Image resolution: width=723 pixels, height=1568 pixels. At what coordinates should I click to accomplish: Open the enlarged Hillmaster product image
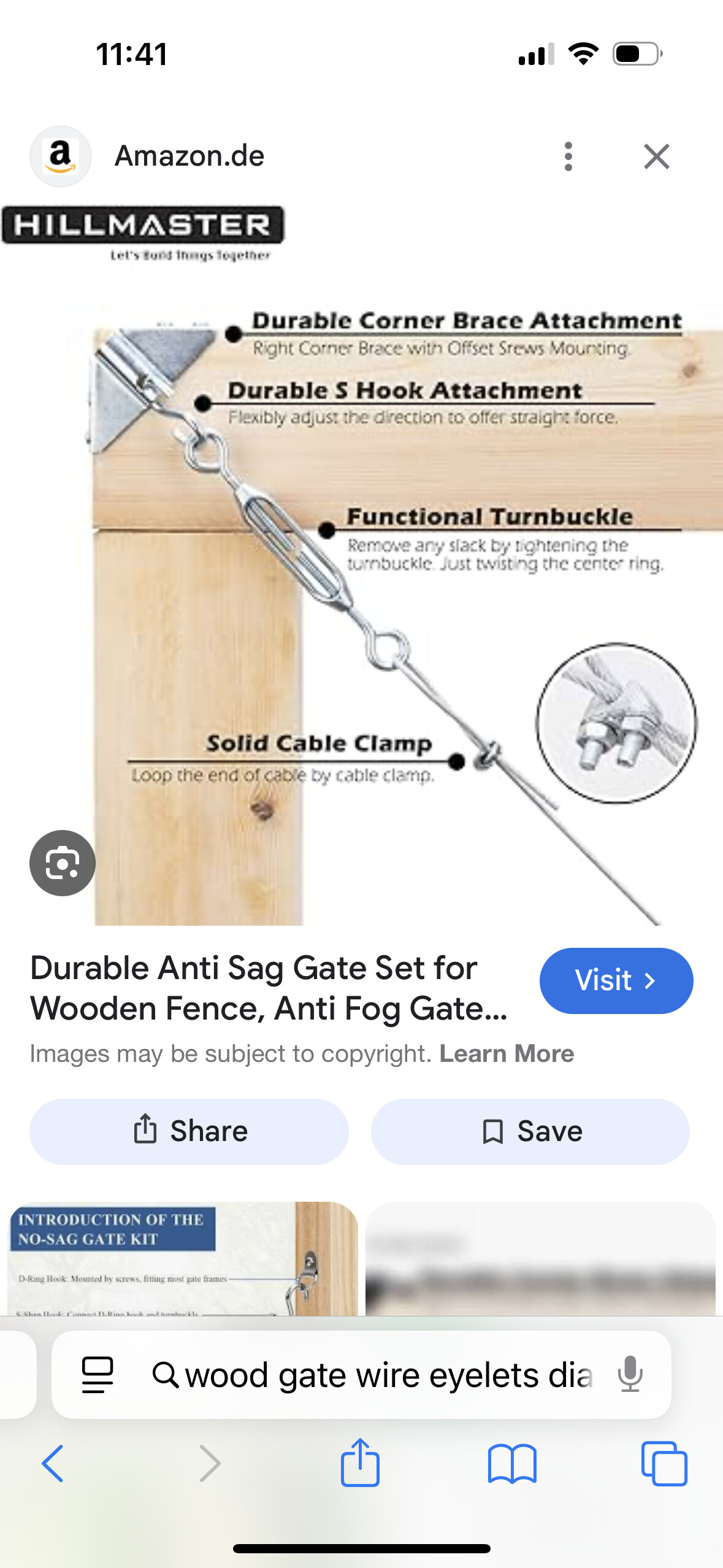[x=361, y=564]
